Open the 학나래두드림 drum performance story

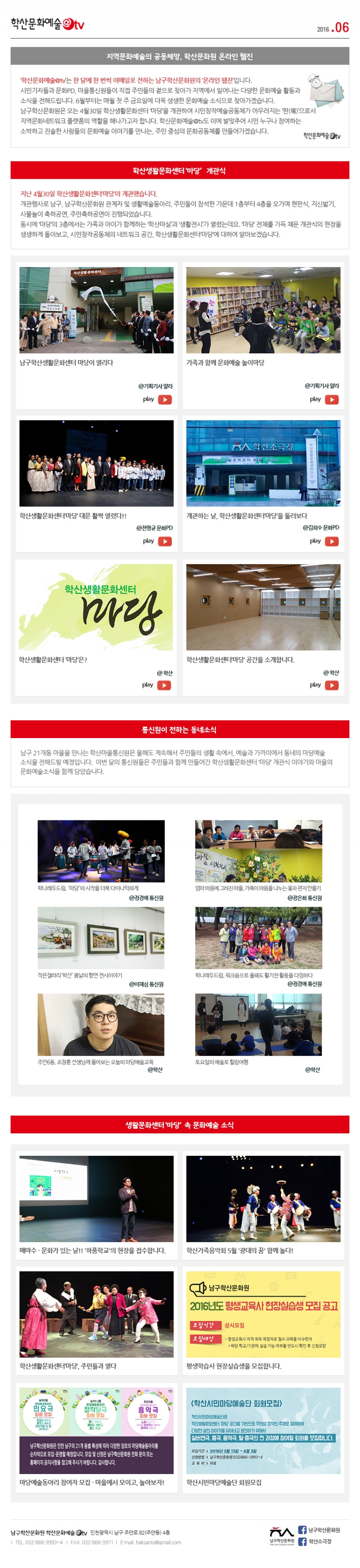point(100,851)
